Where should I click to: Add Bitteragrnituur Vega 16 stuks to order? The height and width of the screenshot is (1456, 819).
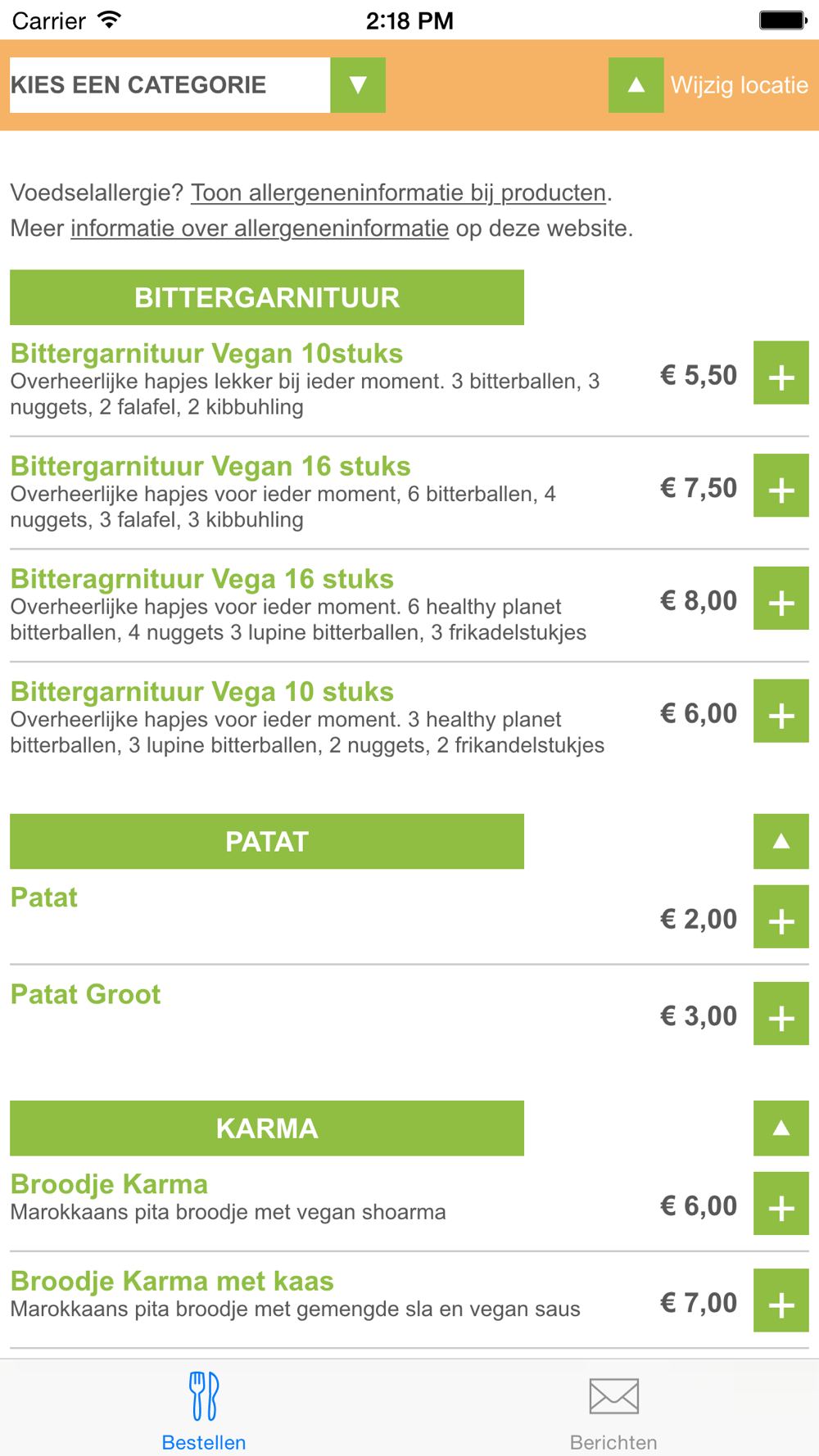coord(781,599)
